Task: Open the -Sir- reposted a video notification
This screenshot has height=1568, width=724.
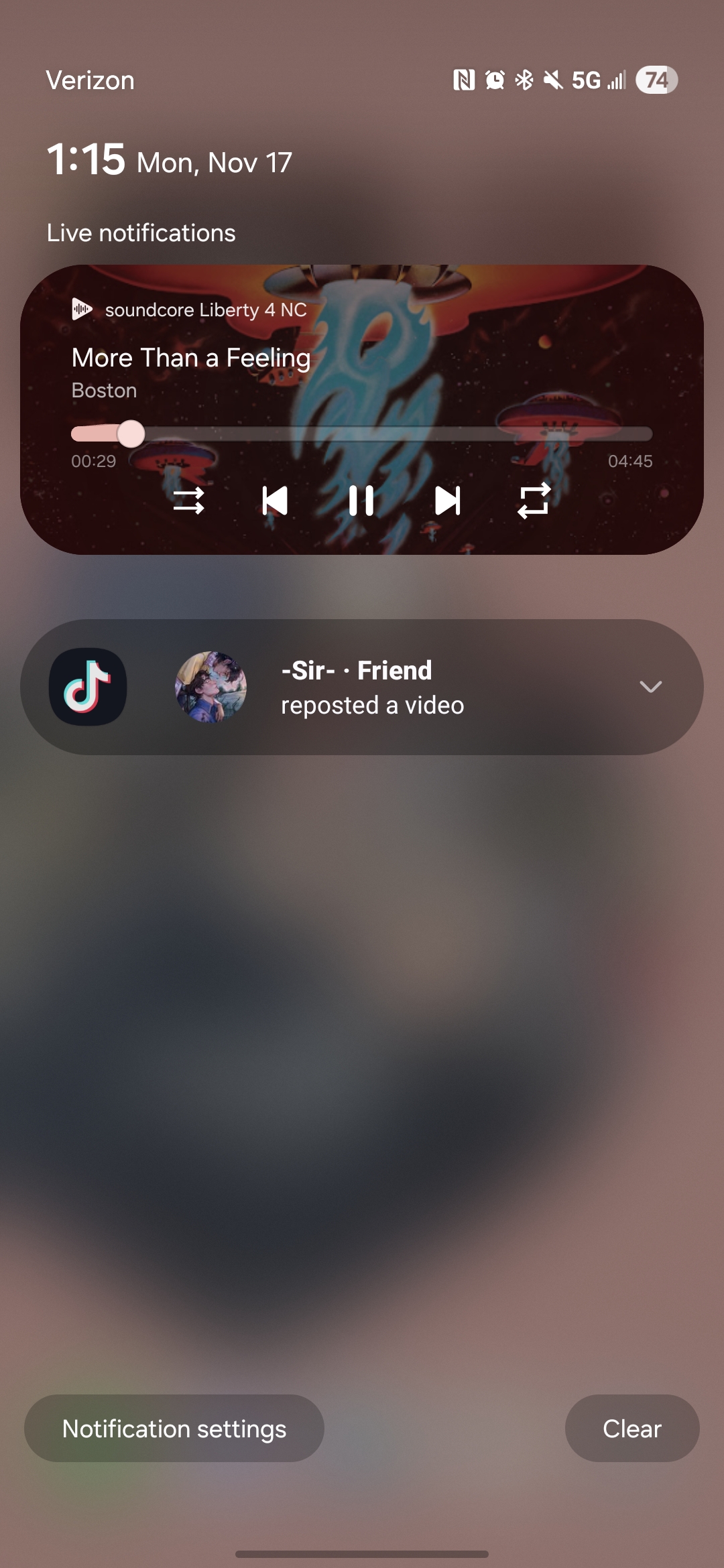Action: (x=372, y=688)
